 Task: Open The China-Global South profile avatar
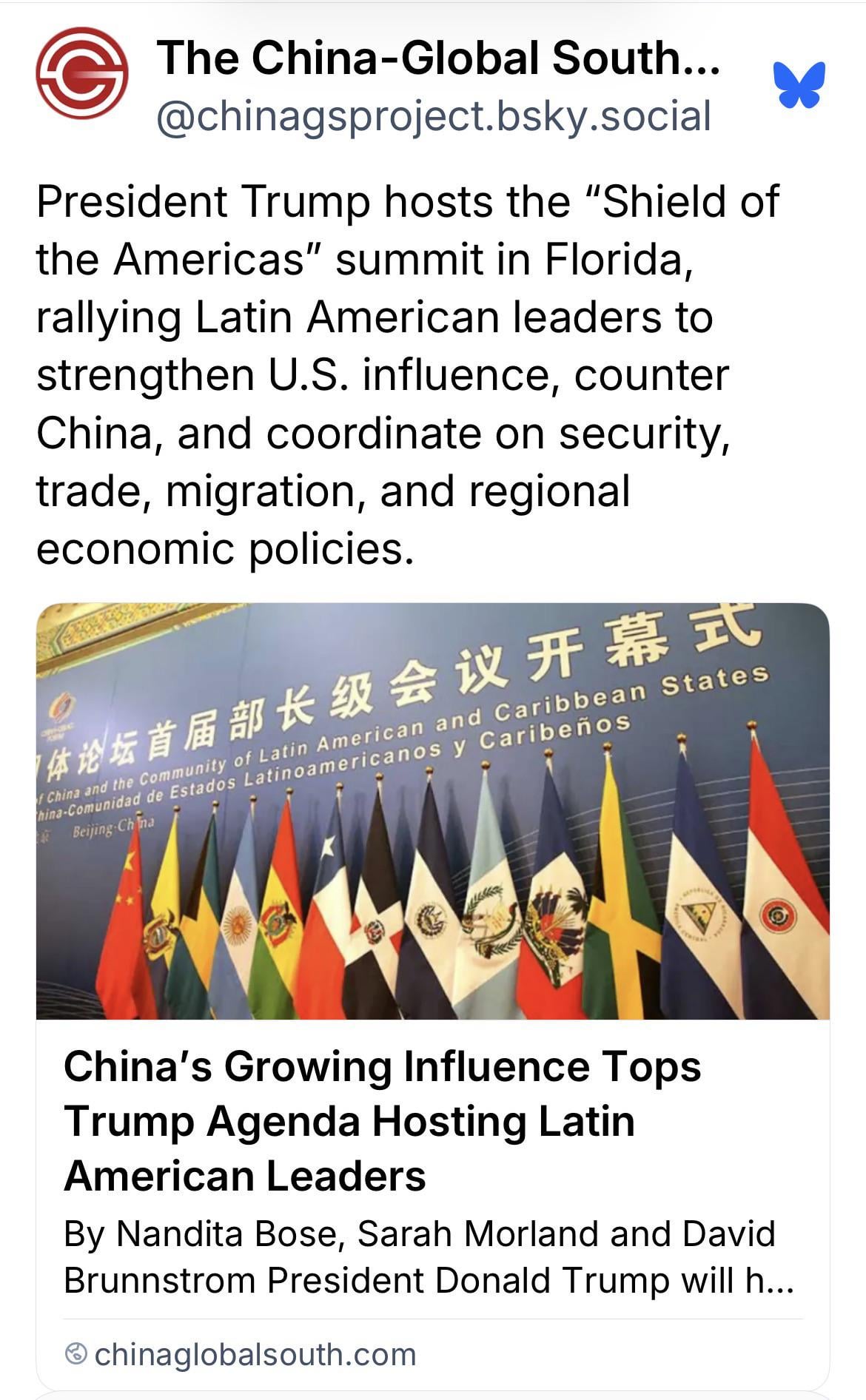click(x=81, y=73)
